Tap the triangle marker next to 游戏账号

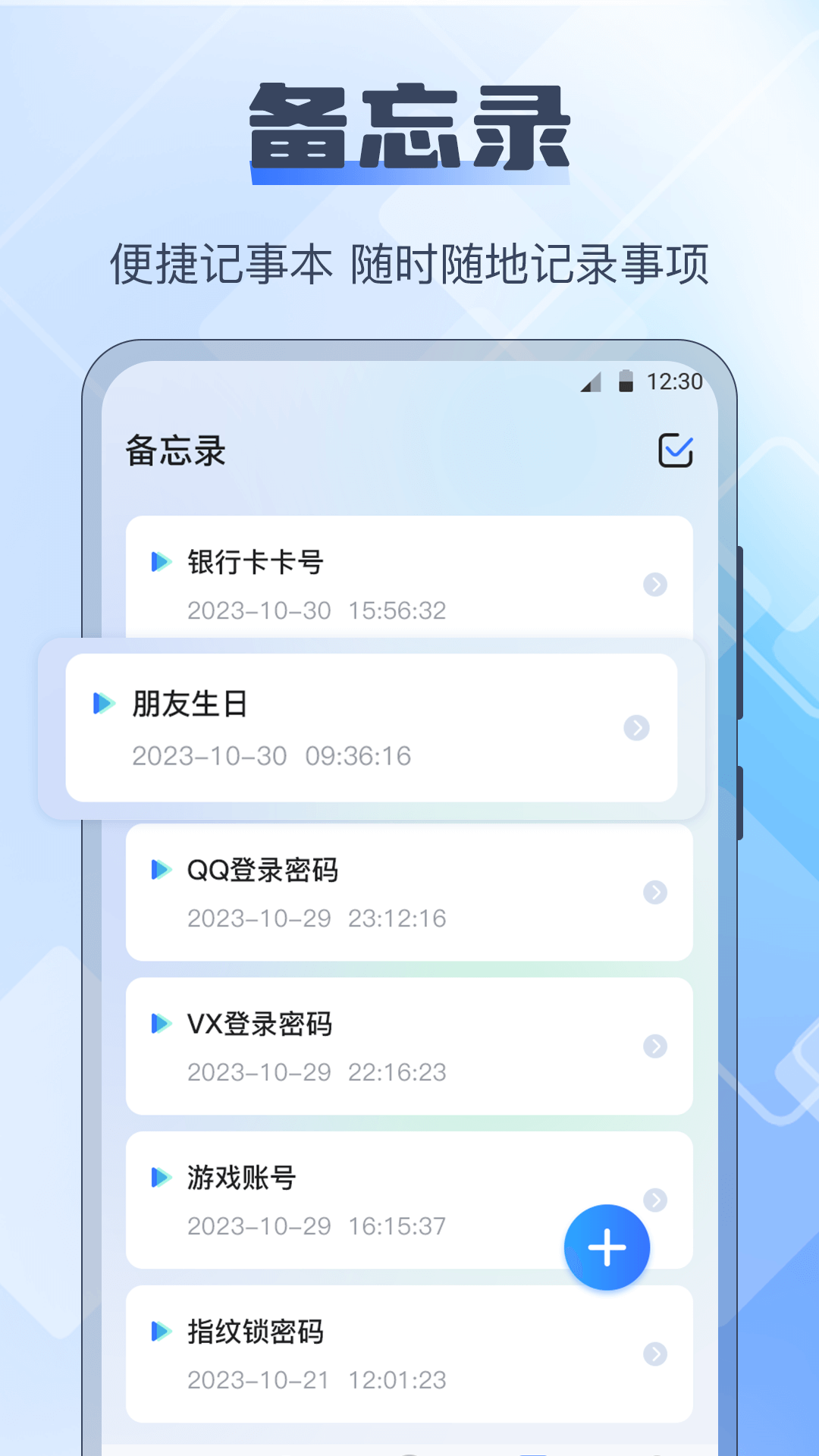161,1177
